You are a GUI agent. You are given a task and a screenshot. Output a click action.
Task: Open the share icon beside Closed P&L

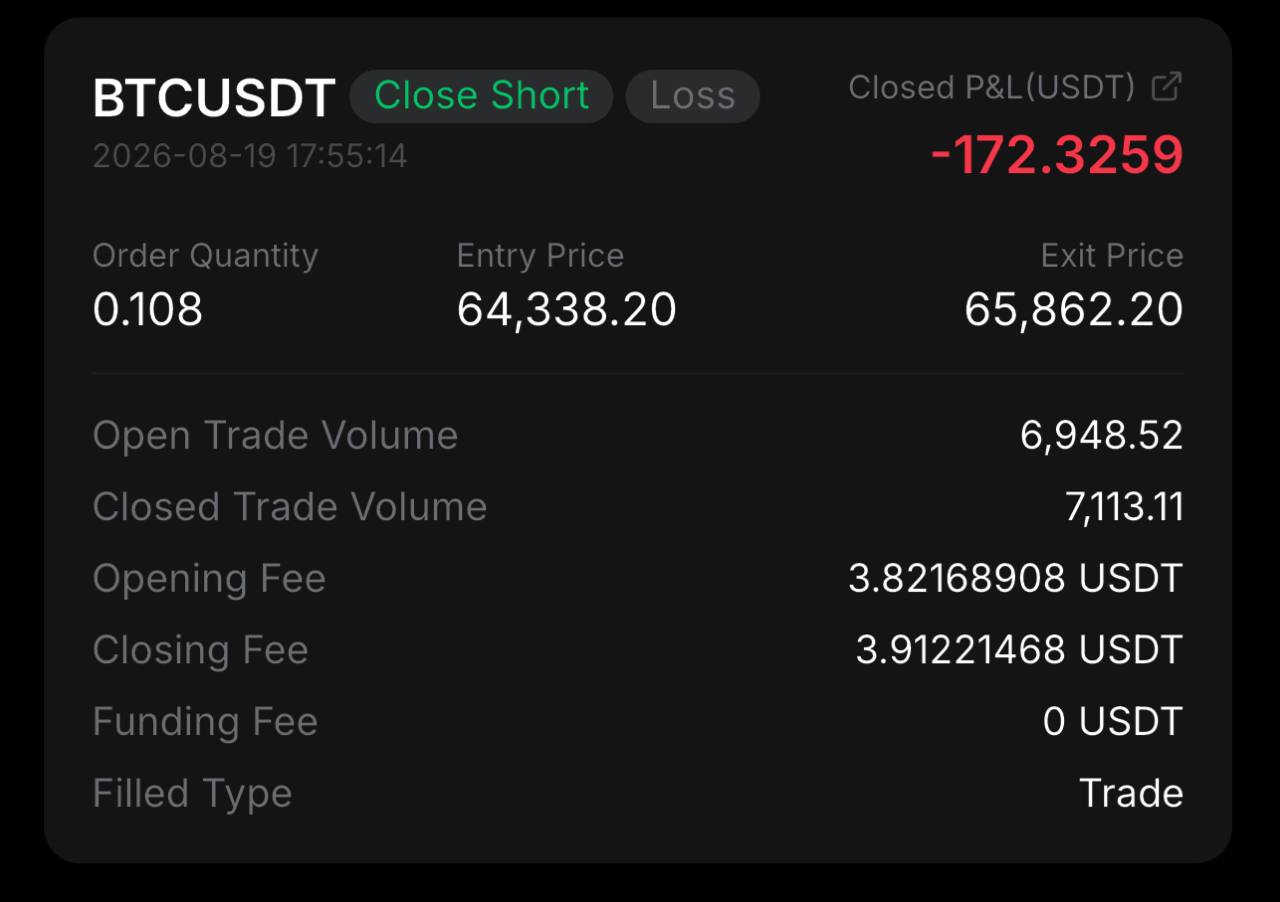tap(1167, 87)
